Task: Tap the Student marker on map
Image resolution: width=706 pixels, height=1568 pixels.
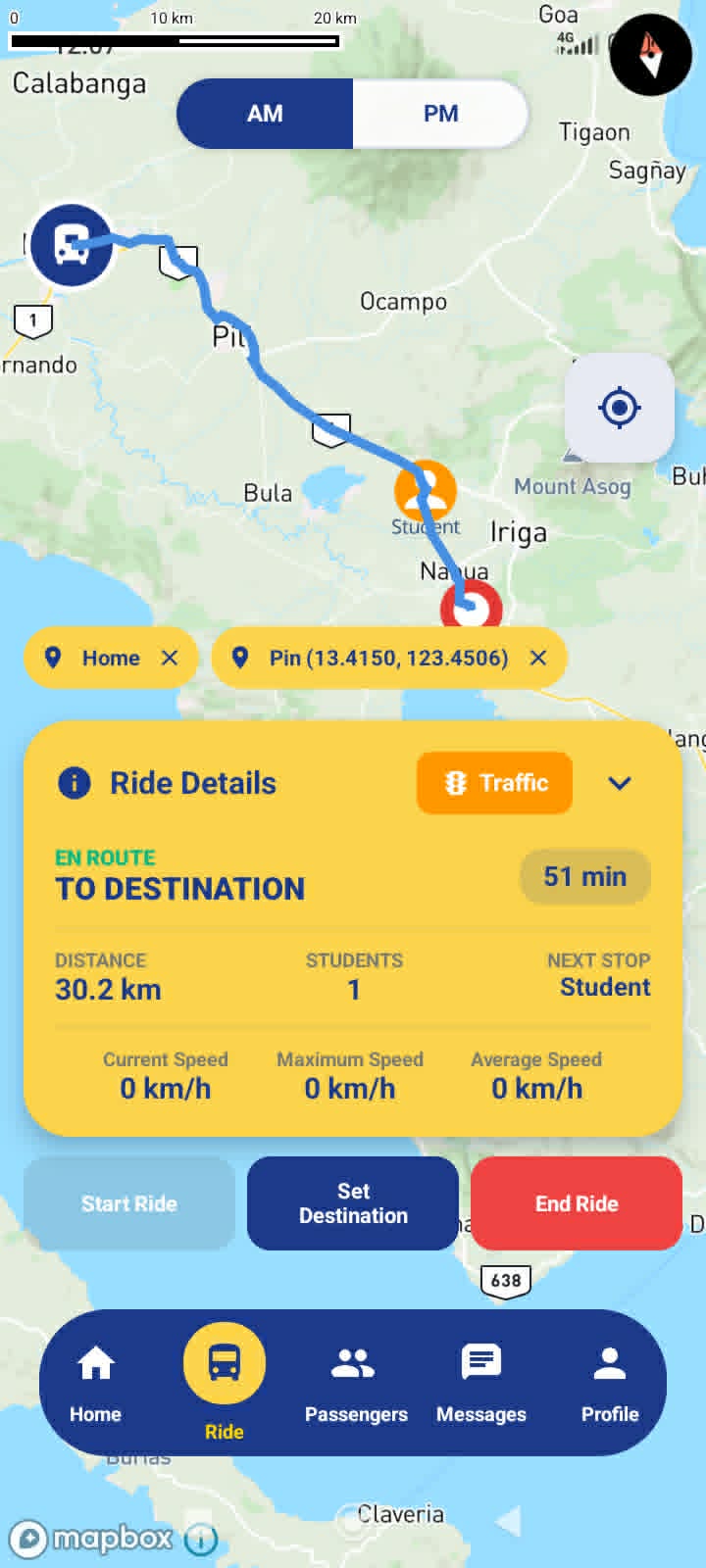Action: [426, 491]
